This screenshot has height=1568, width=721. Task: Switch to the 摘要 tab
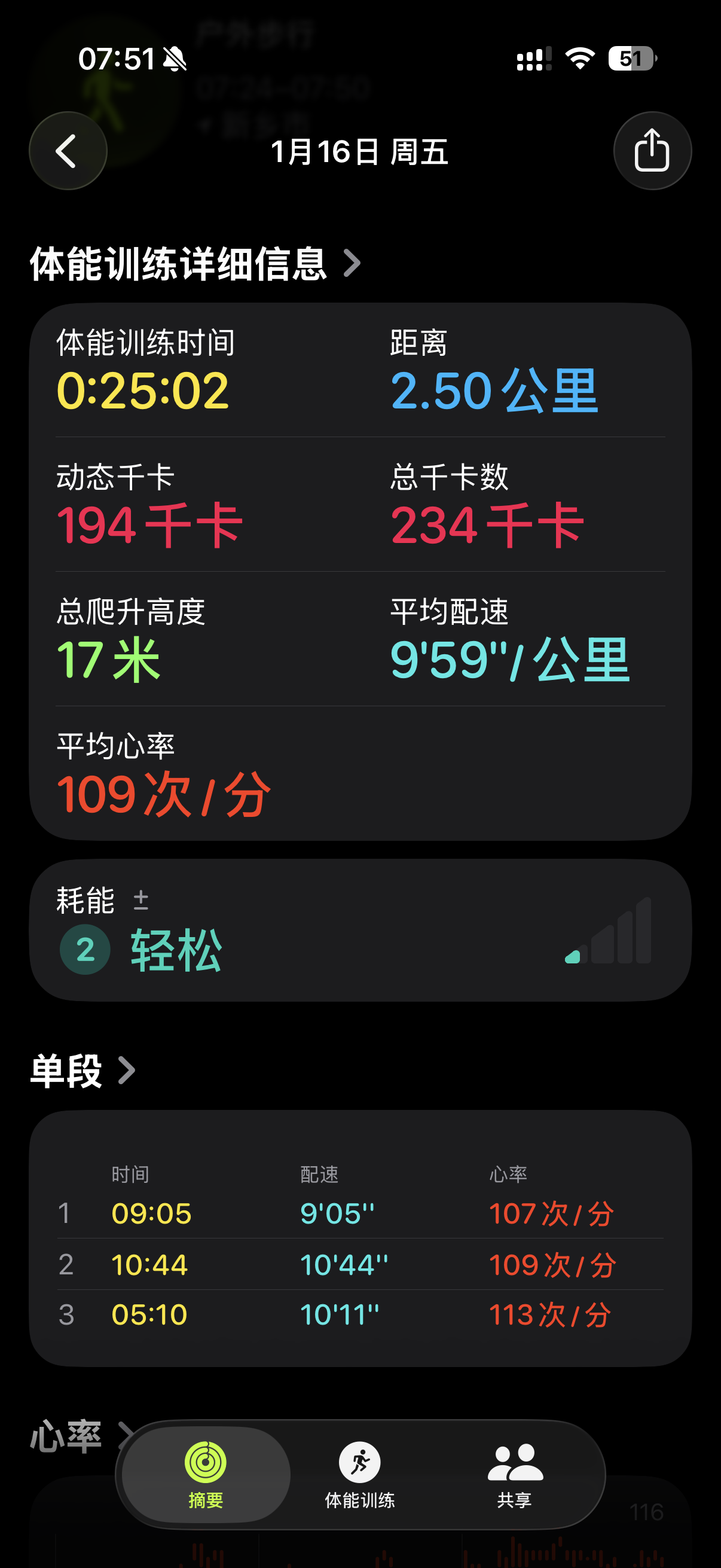(x=206, y=1474)
